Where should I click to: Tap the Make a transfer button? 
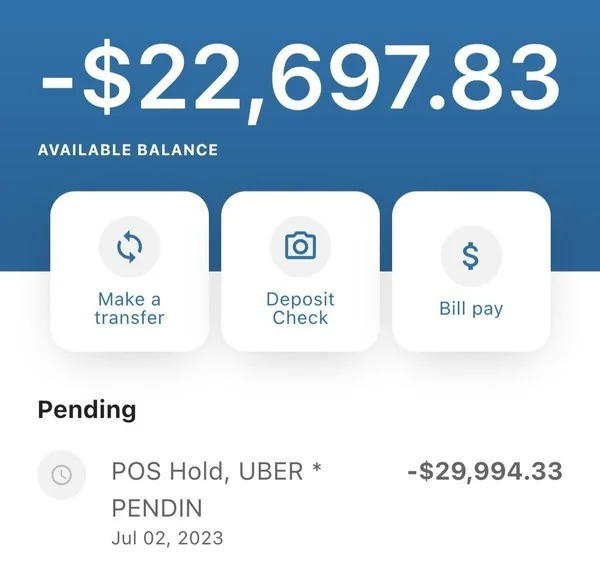click(130, 271)
